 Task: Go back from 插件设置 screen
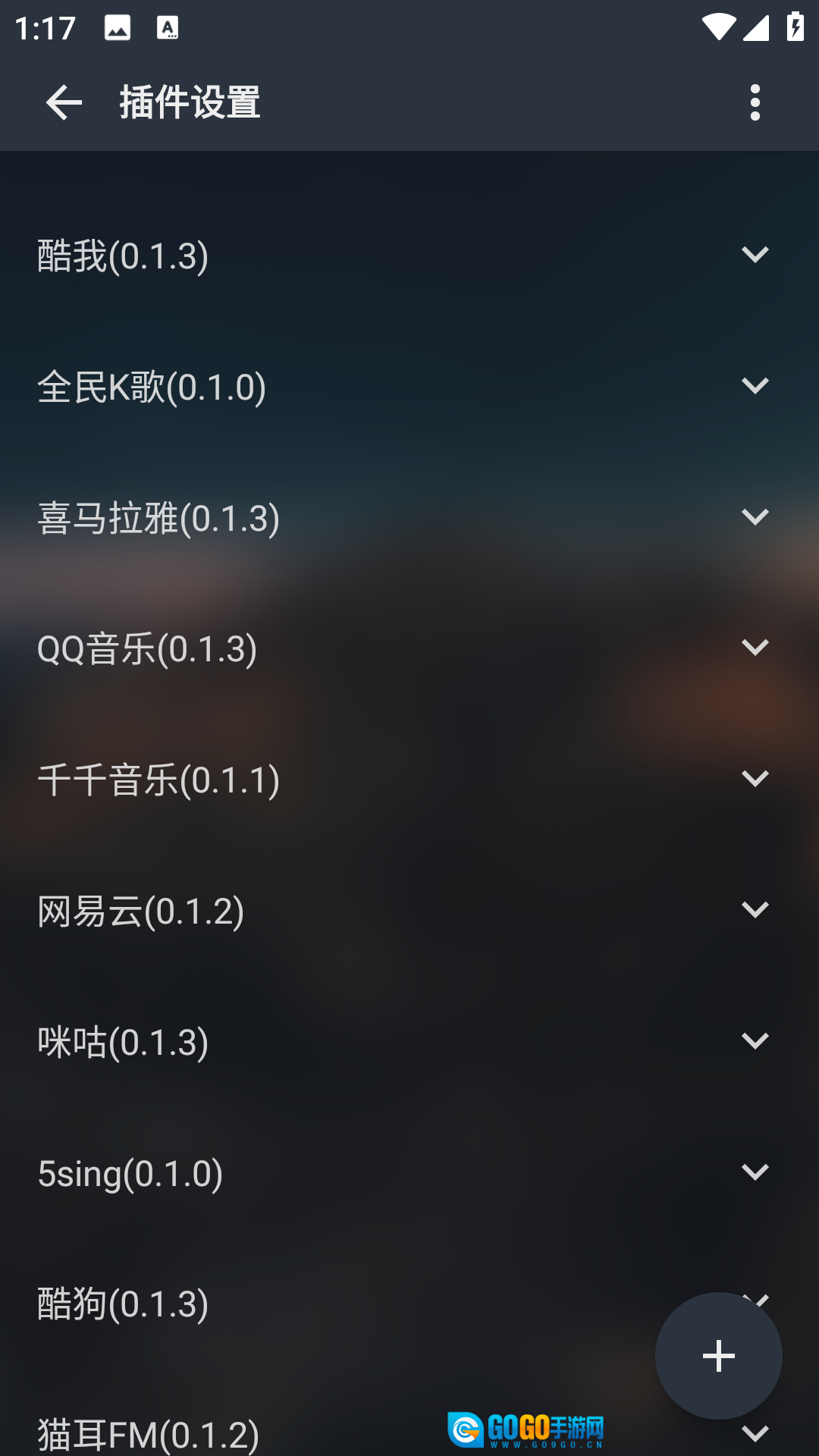point(64,102)
